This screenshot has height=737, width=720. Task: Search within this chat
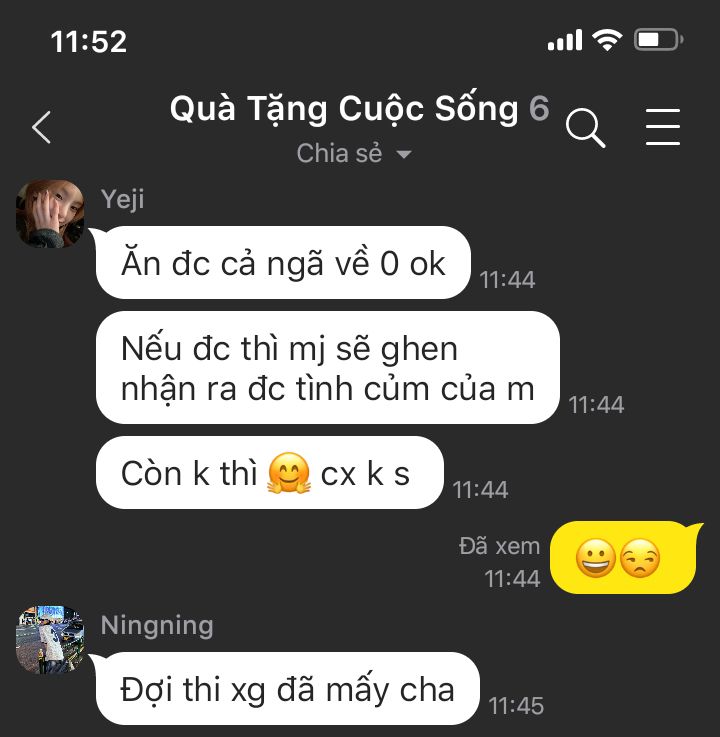coord(585,128)
